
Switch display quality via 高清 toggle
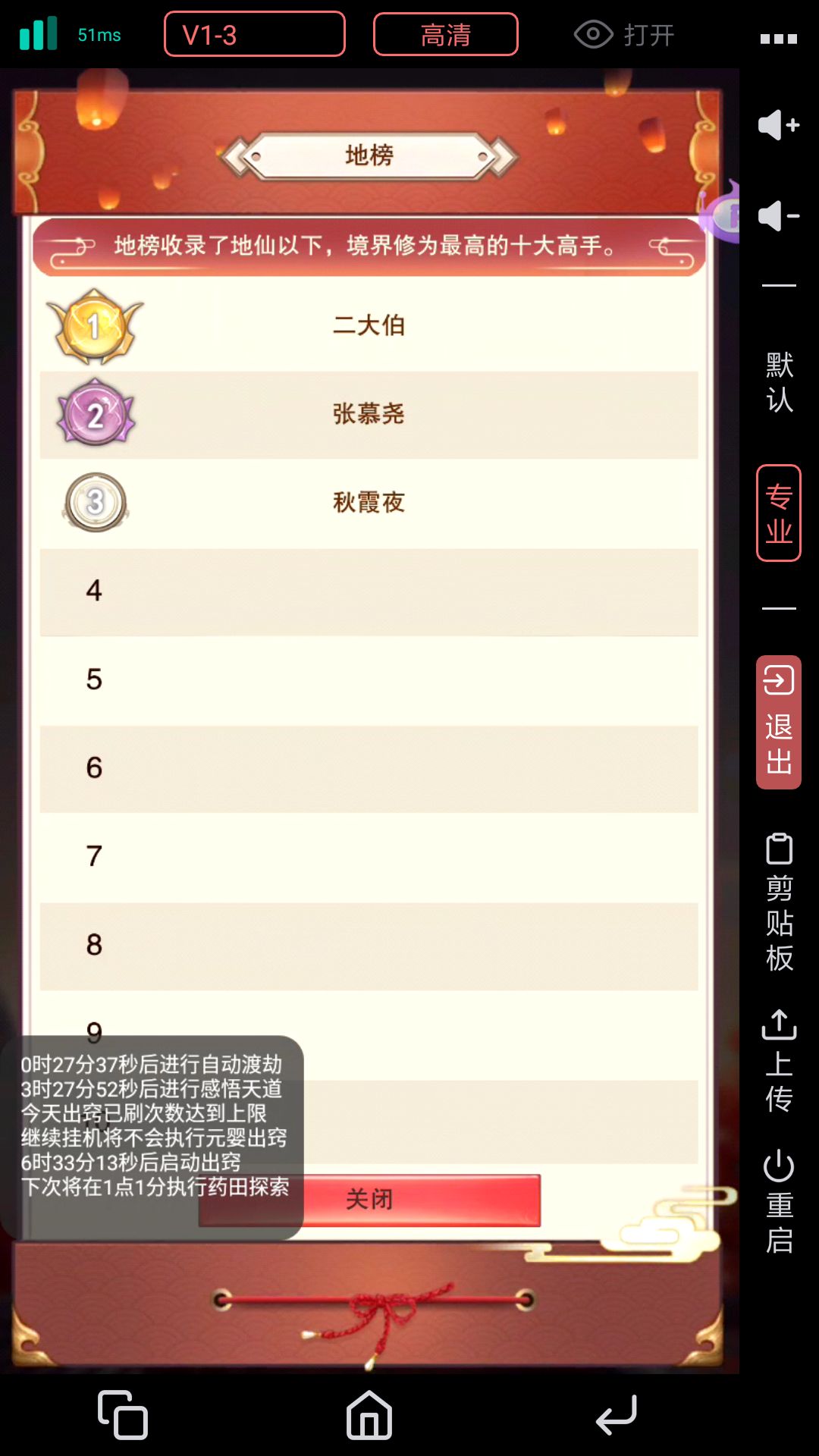446,35
